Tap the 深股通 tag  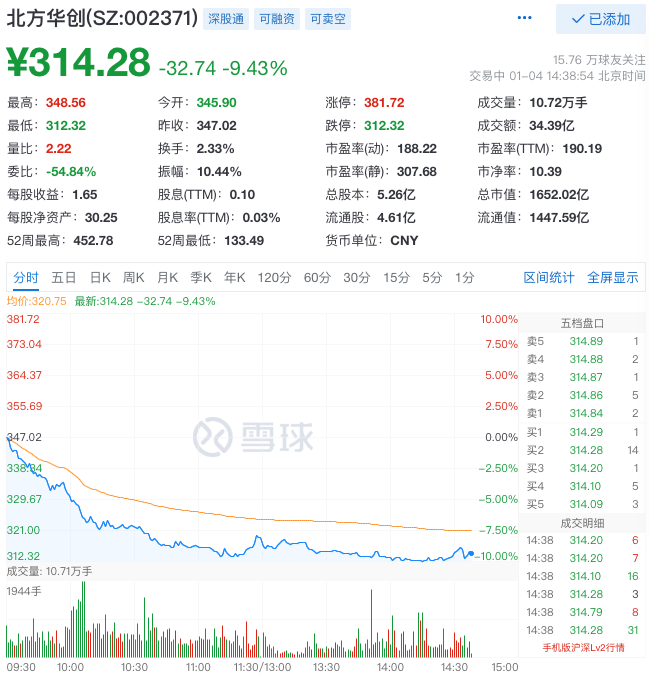point(226,18)
